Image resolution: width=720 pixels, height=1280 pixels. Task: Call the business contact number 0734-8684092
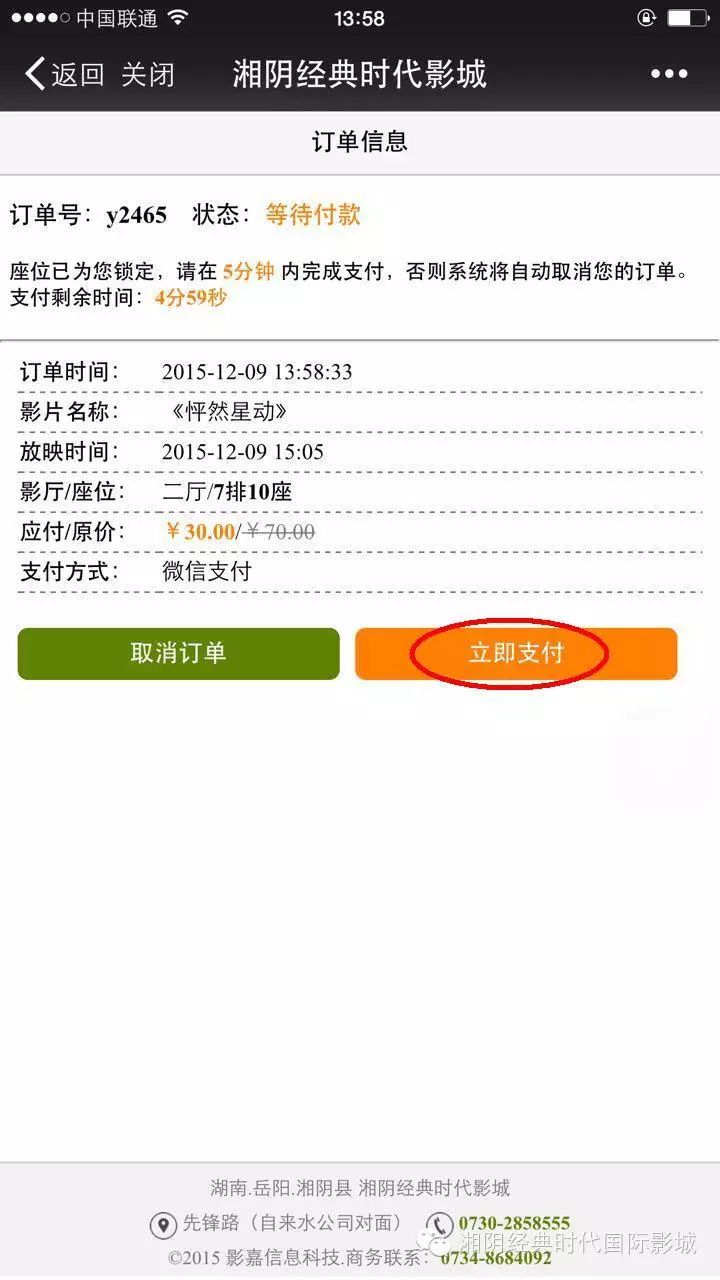496,1257
